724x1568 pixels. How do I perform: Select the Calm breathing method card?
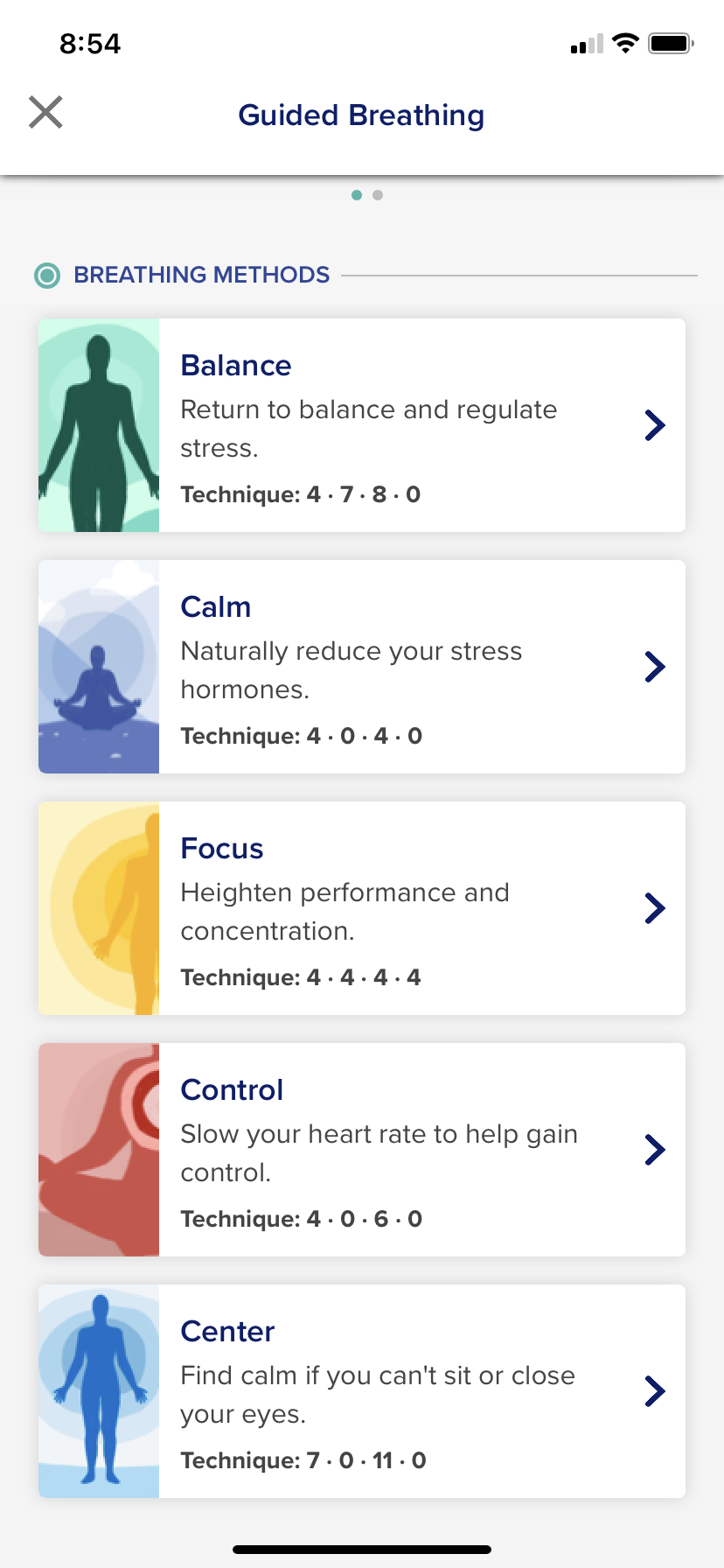point(362,667)
